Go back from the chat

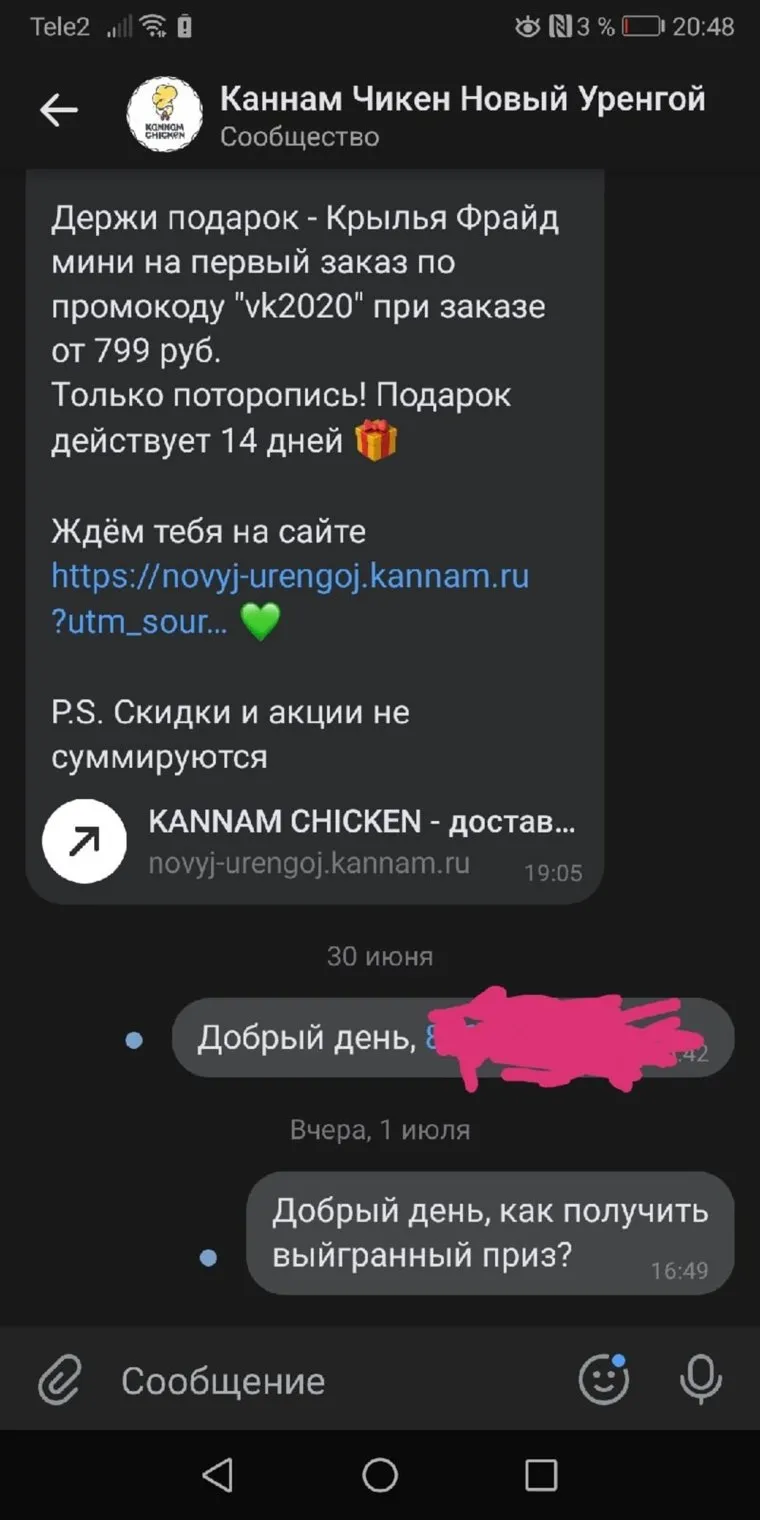59,111
